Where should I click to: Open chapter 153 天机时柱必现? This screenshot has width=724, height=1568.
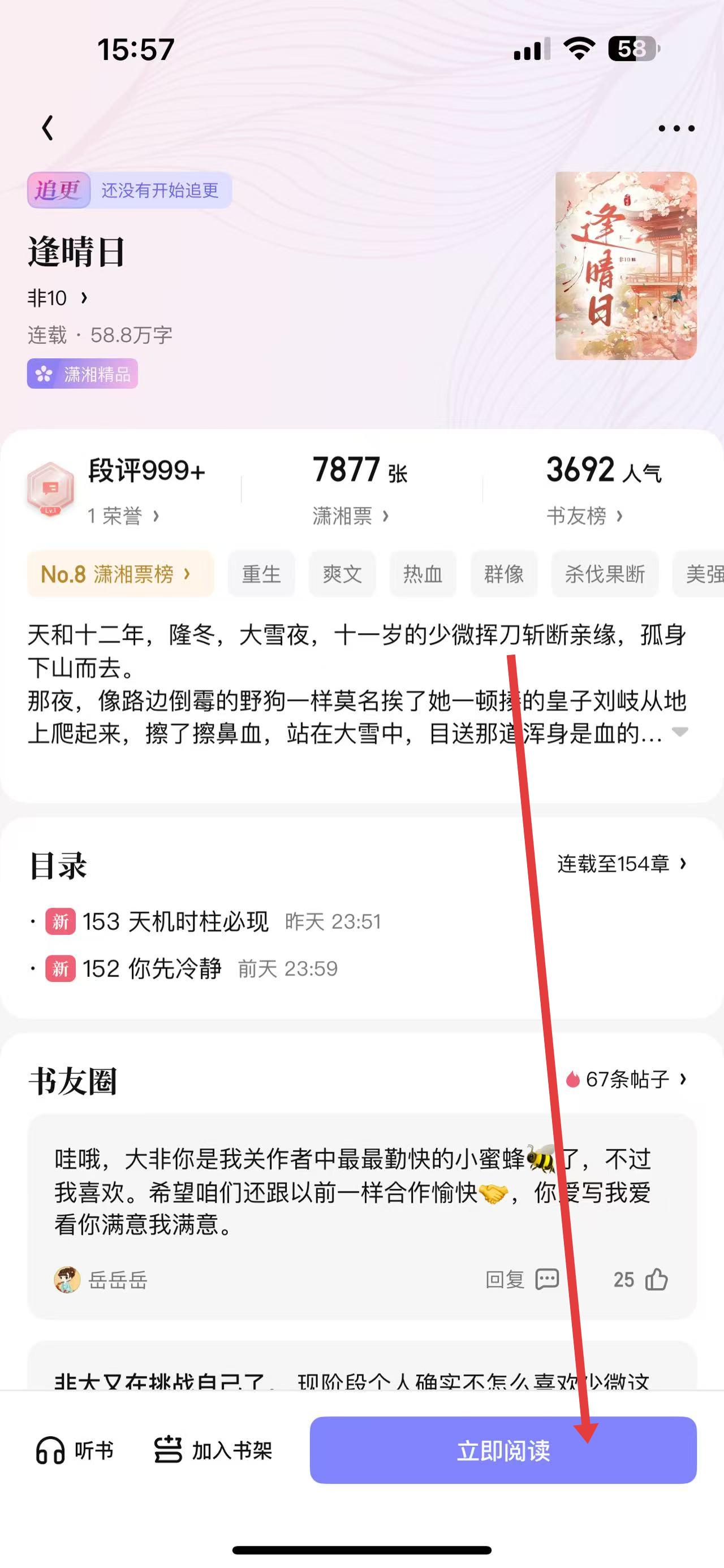(x=175, y=921)
